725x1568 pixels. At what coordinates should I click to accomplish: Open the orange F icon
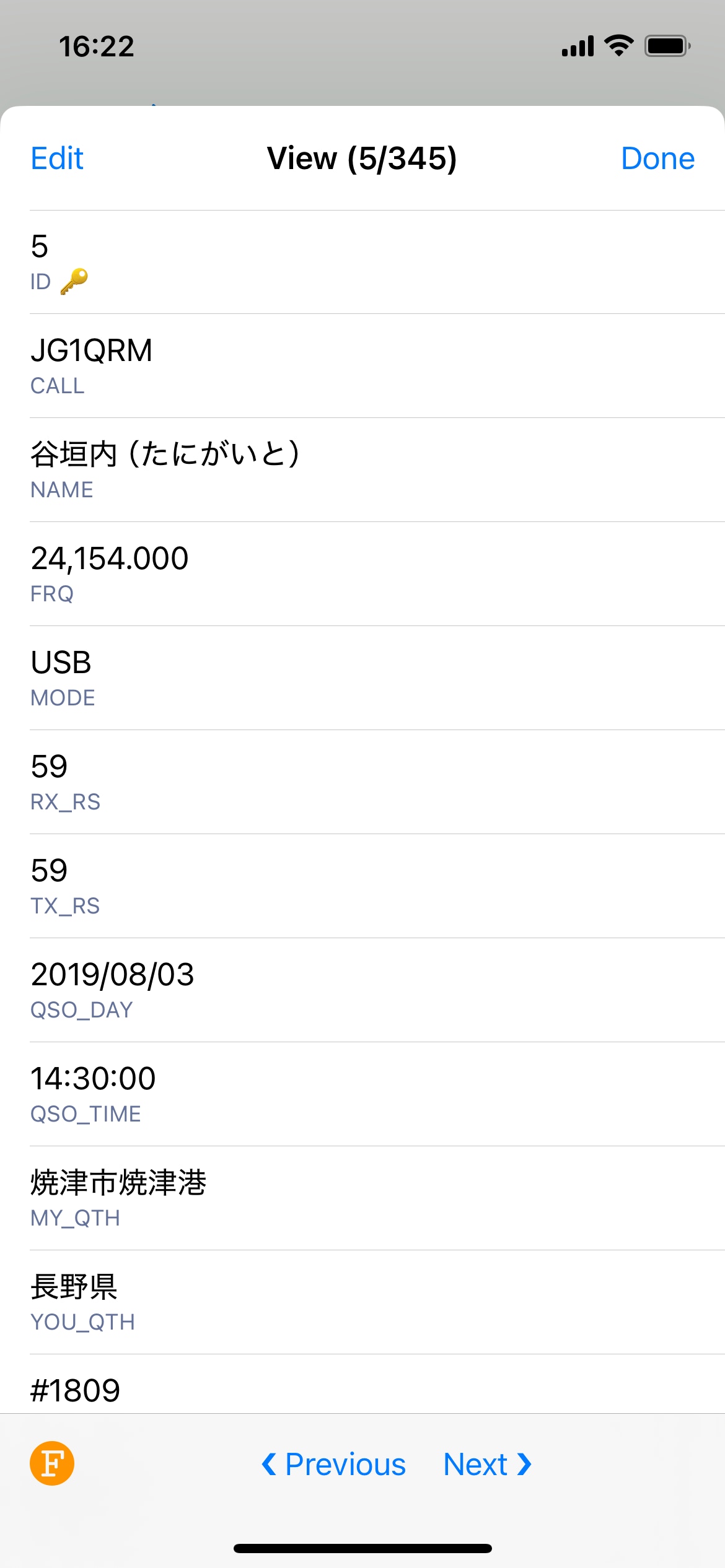pos(52,1463)
